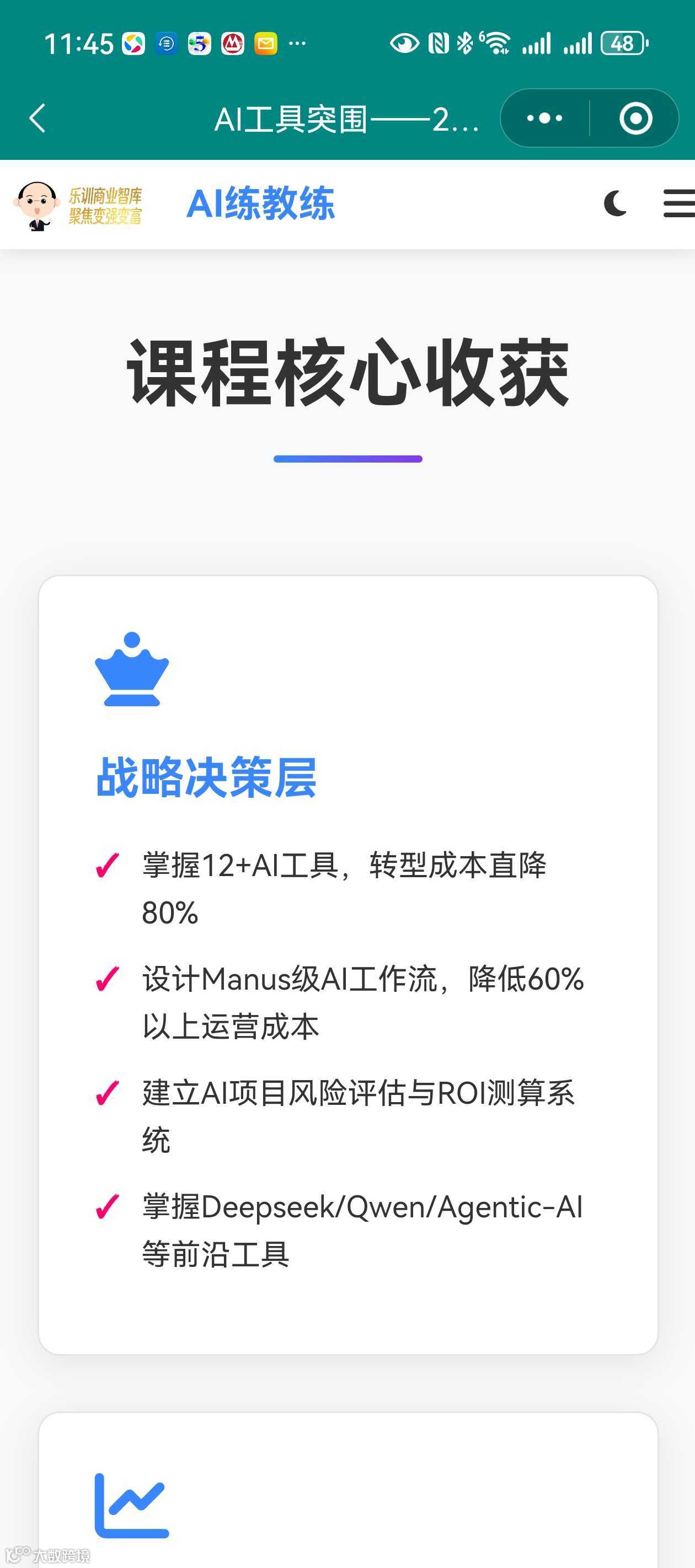Select the AI练教练 header title
Viewport: 695px width, 1568px height.
[x=262, y=204]
